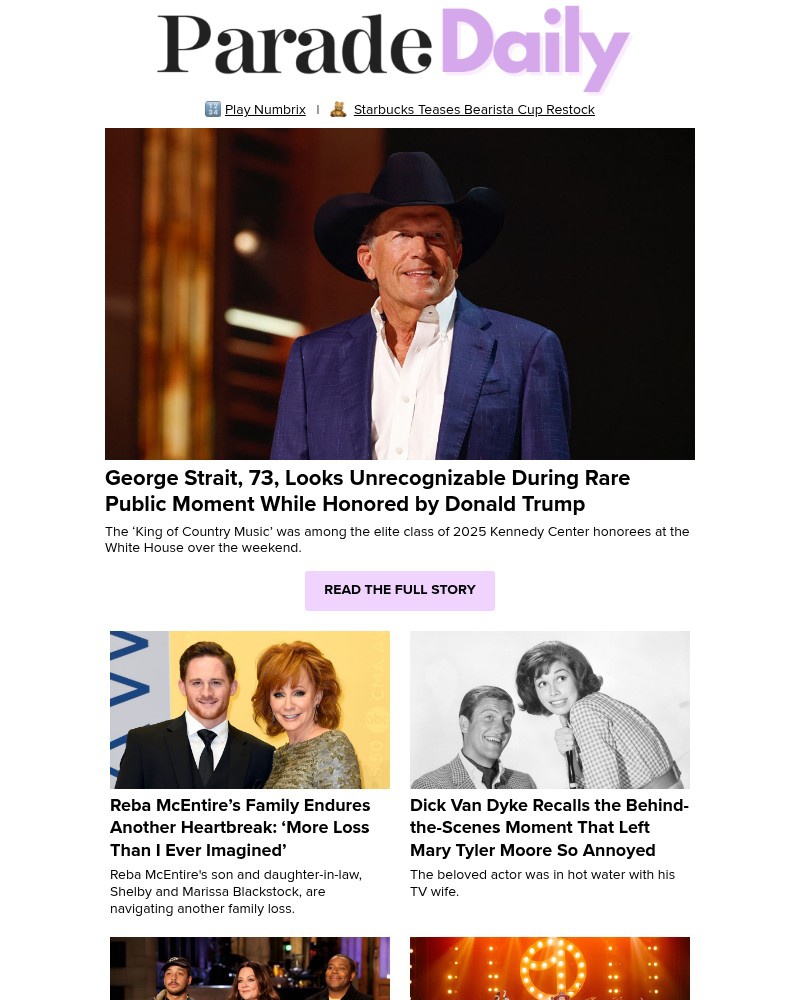Click the bottom-left SNL cast thumbnail
The width and height of the screenshot is (800, 1000).
249,968
